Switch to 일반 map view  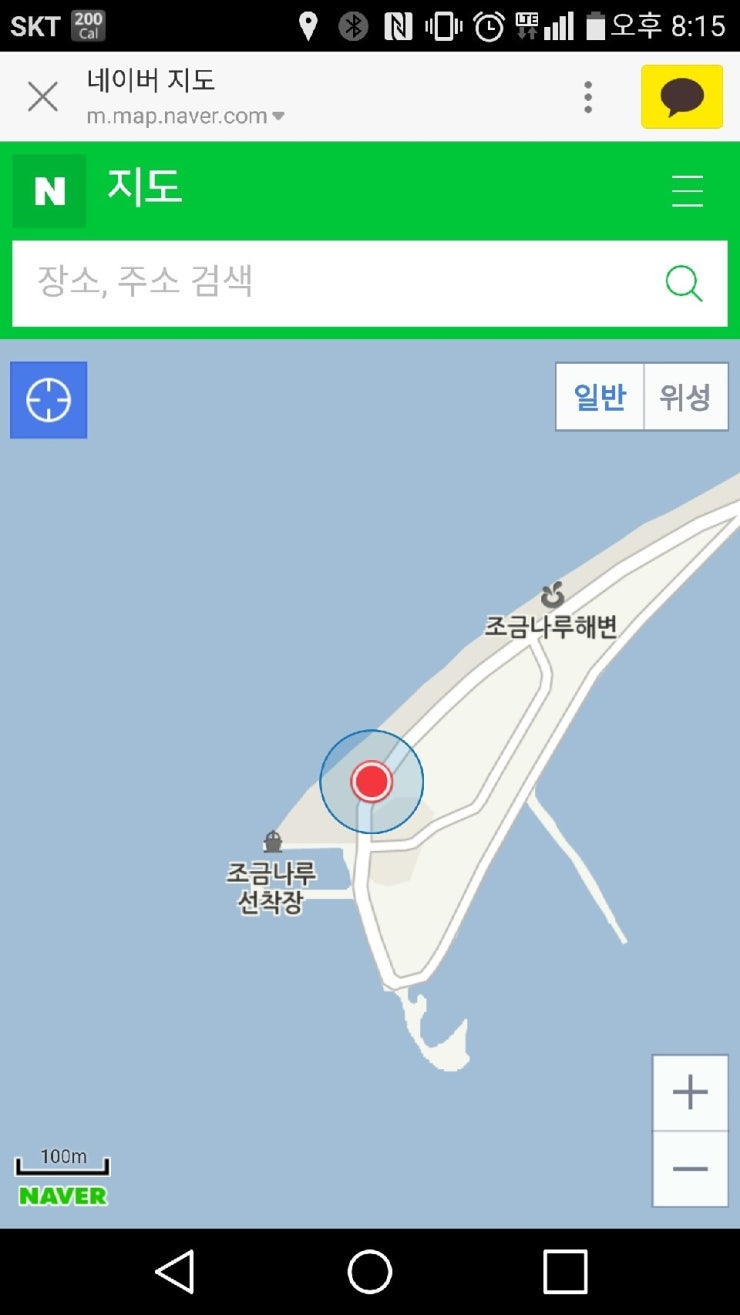point(600,397)
